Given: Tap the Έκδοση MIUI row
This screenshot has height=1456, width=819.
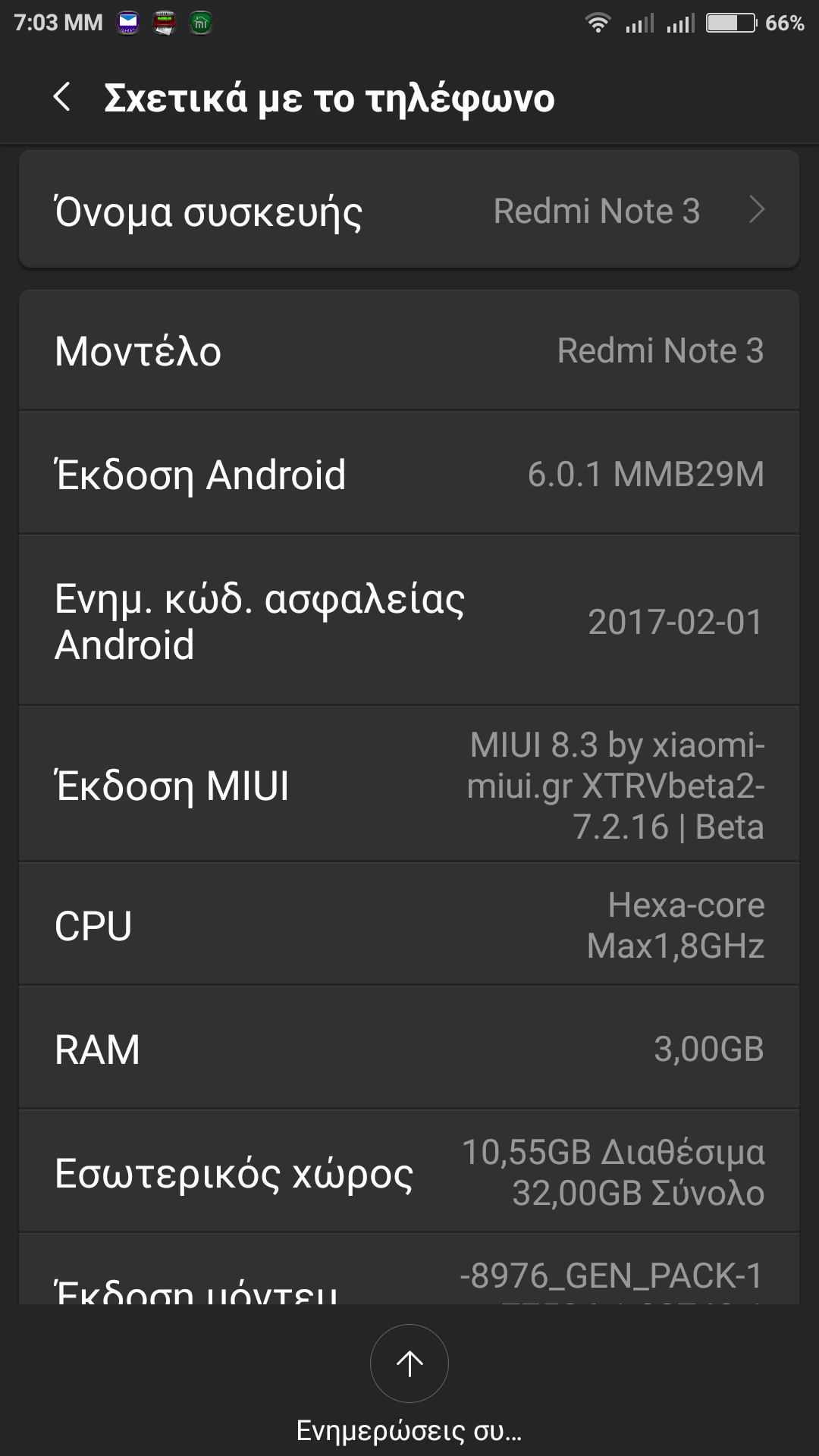Looking at the screenshot, I should pyautogui.click(x=409, y=785).
